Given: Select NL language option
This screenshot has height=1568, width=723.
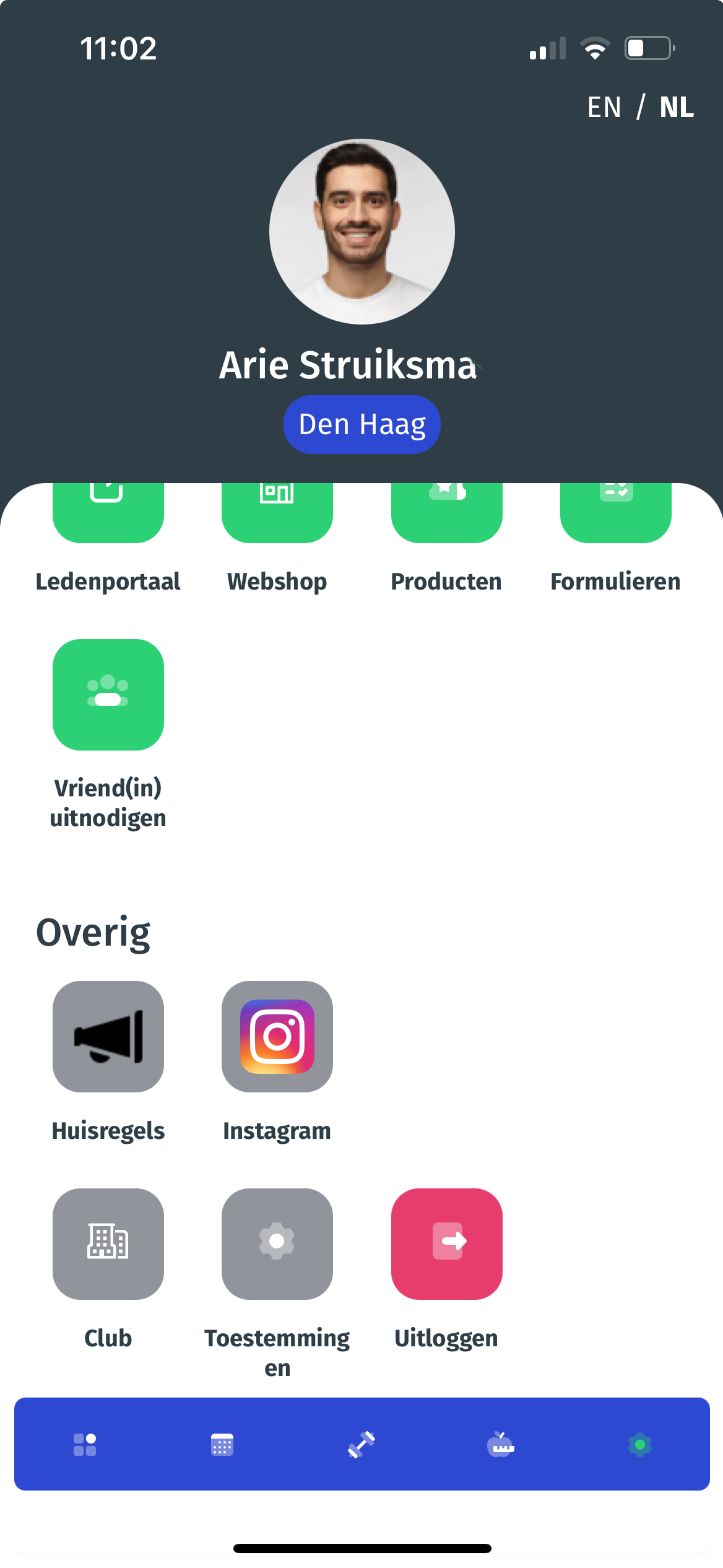Looking at the screenshot, I should 677,107.
